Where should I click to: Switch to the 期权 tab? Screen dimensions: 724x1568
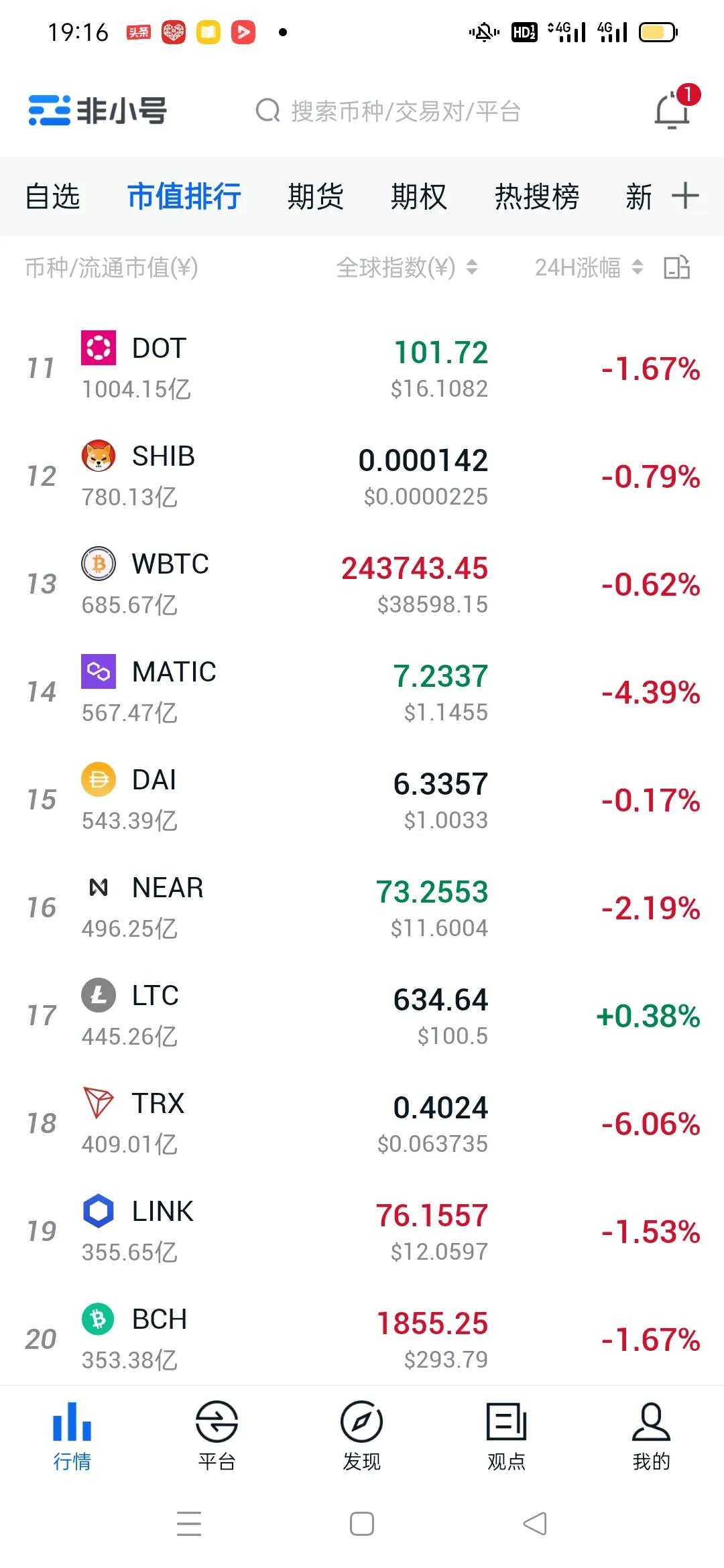418,197
